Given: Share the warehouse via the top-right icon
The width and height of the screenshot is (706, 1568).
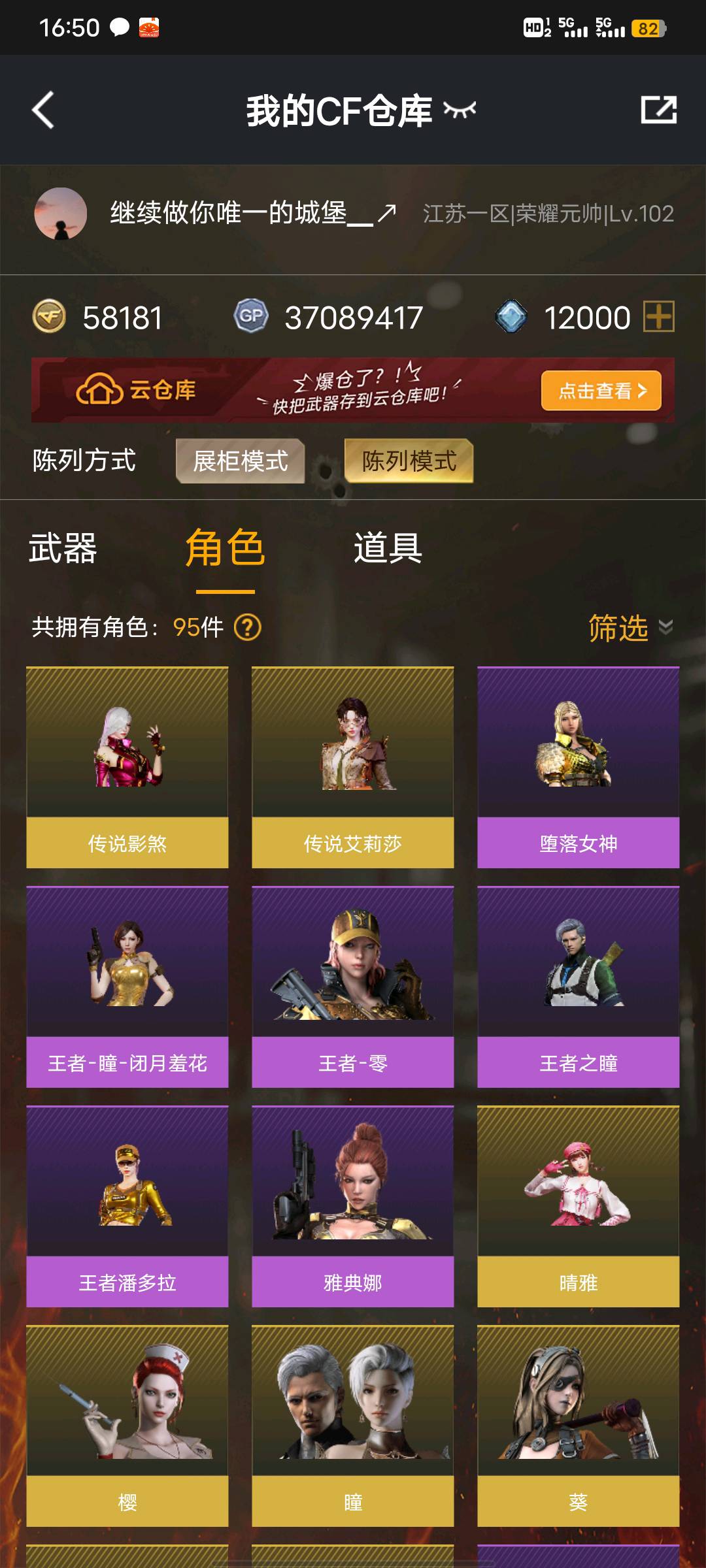Looking at the screenshot, I should tap(658, 110).
